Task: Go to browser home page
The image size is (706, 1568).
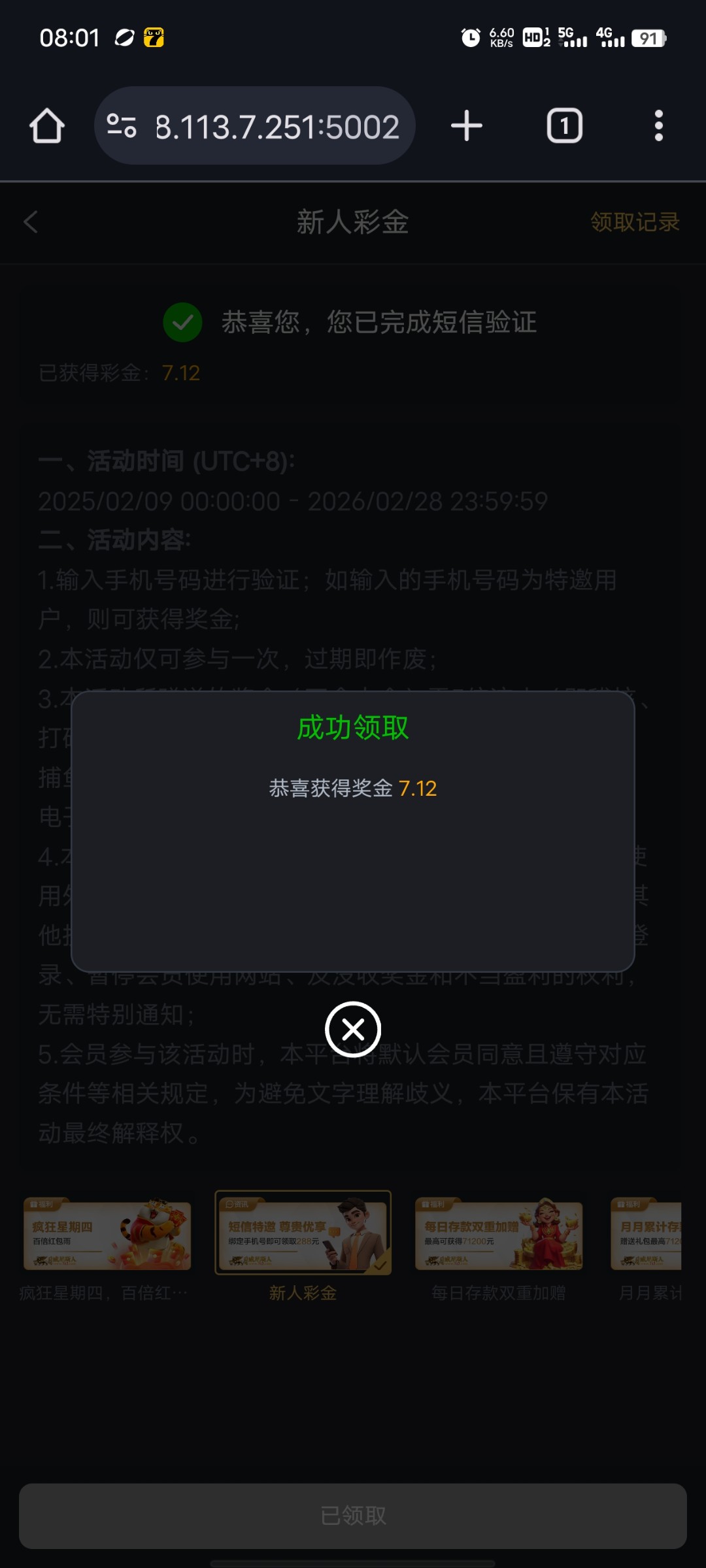Action: pyautogui.click(x=47, y=125)
